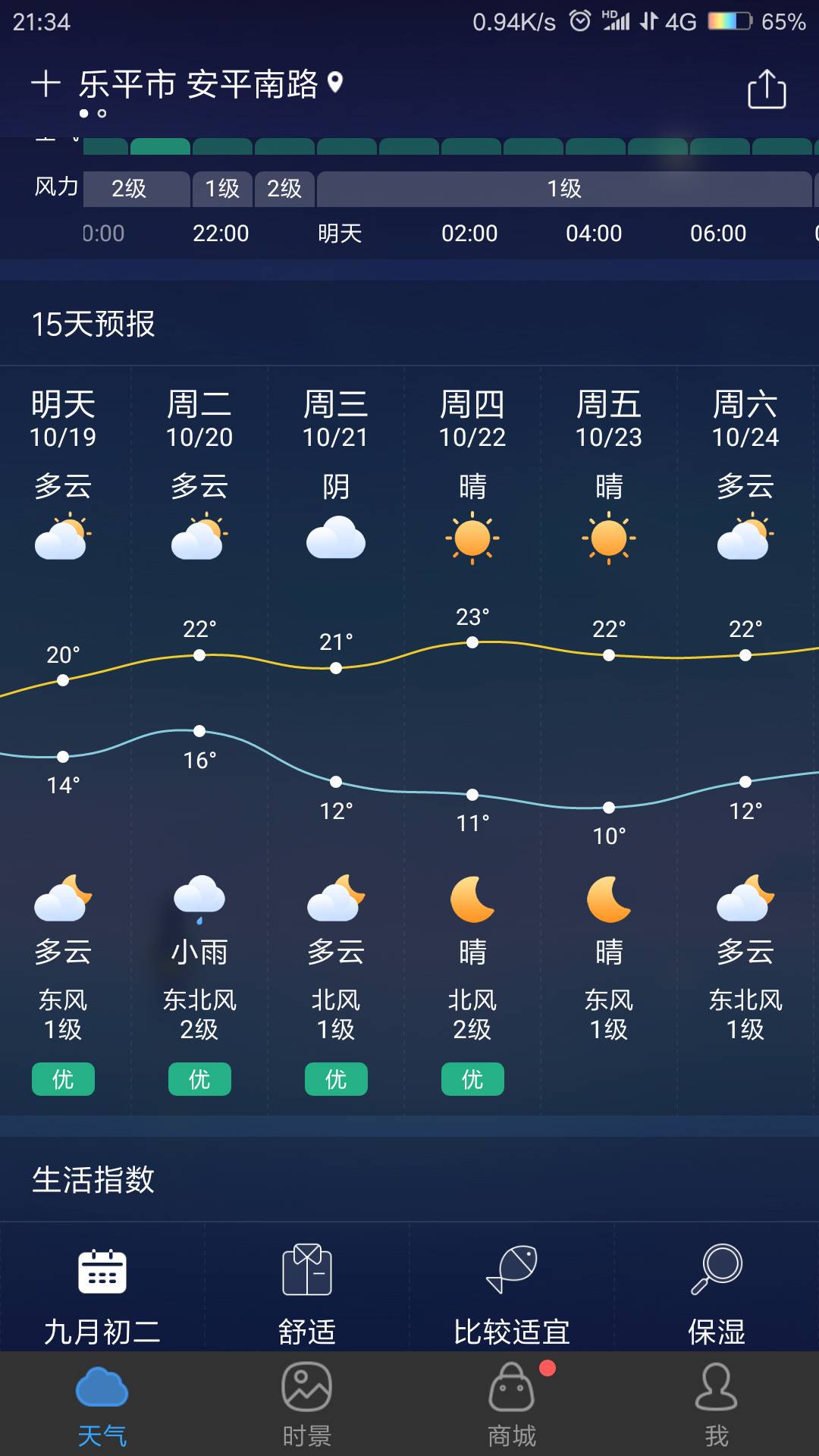This screenshot has width=819, height=1456.
Task: Add a new city with plus icon
Action: 45,83
